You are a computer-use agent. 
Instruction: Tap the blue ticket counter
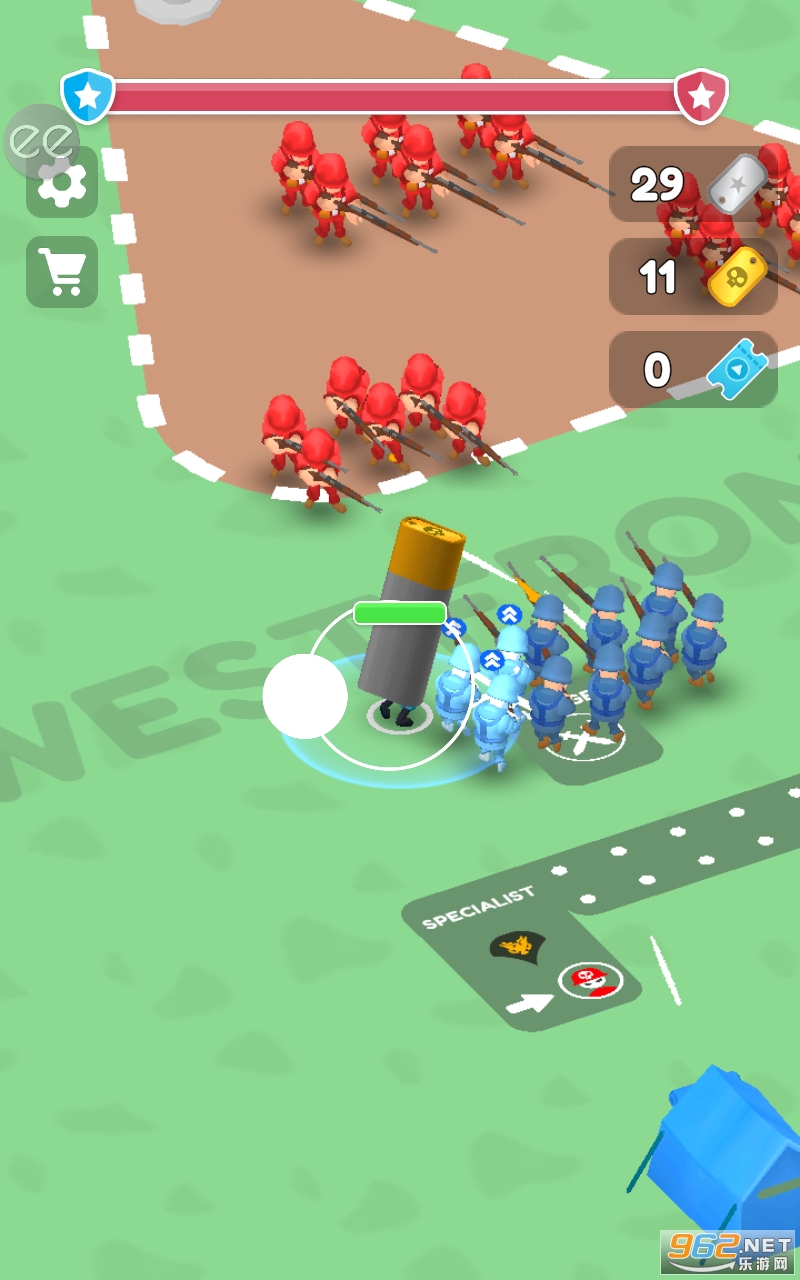tap(693, 370)
